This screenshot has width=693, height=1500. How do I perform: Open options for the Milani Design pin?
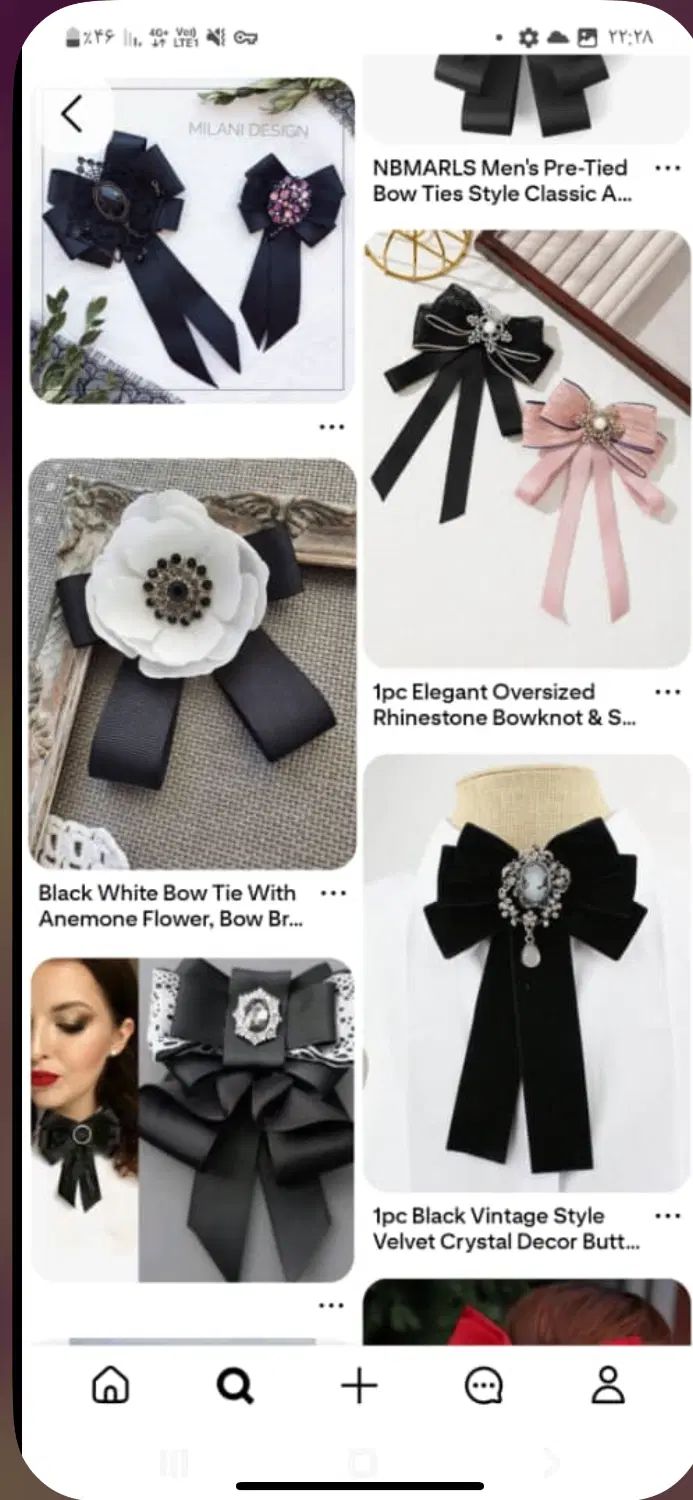pyautogui.click(x=331, y=427)
